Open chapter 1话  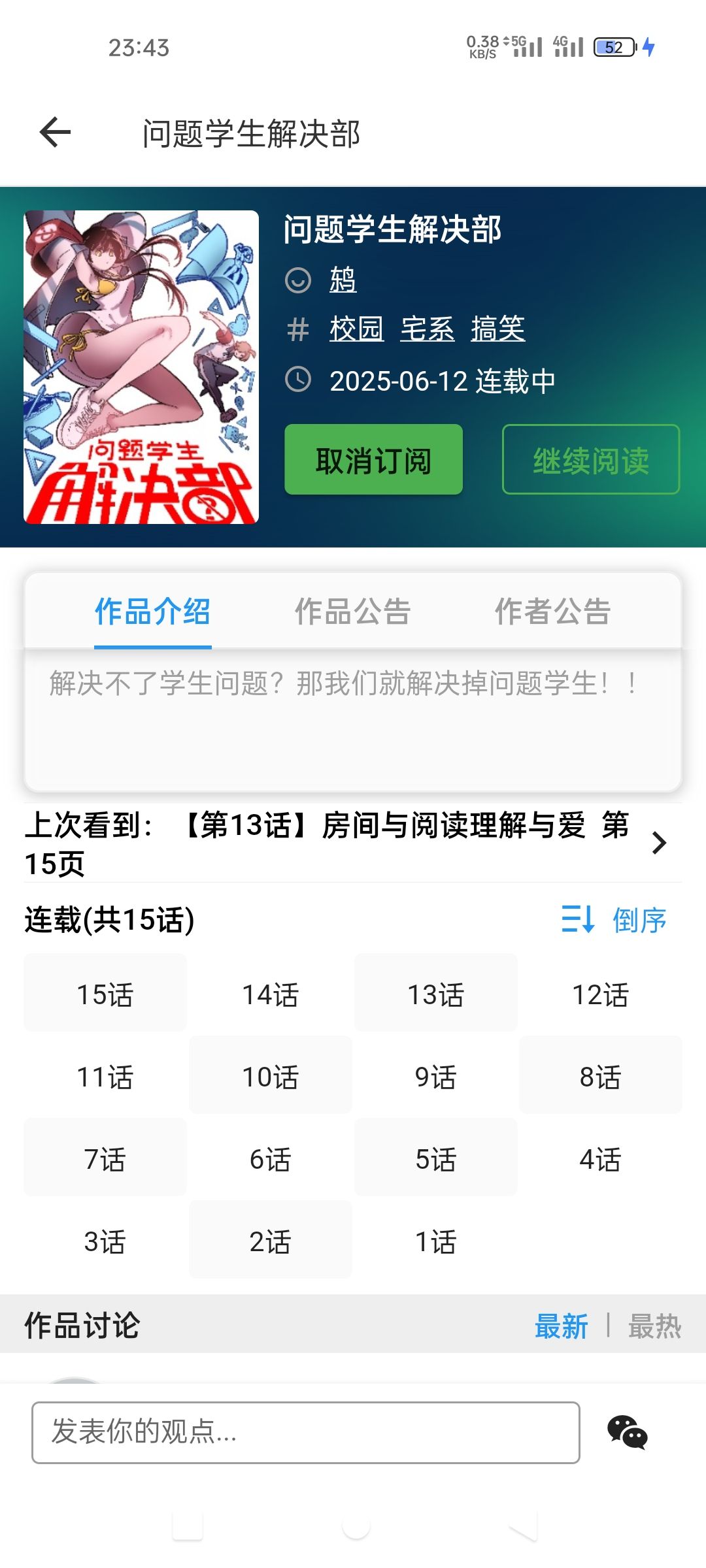[435, 1241]
